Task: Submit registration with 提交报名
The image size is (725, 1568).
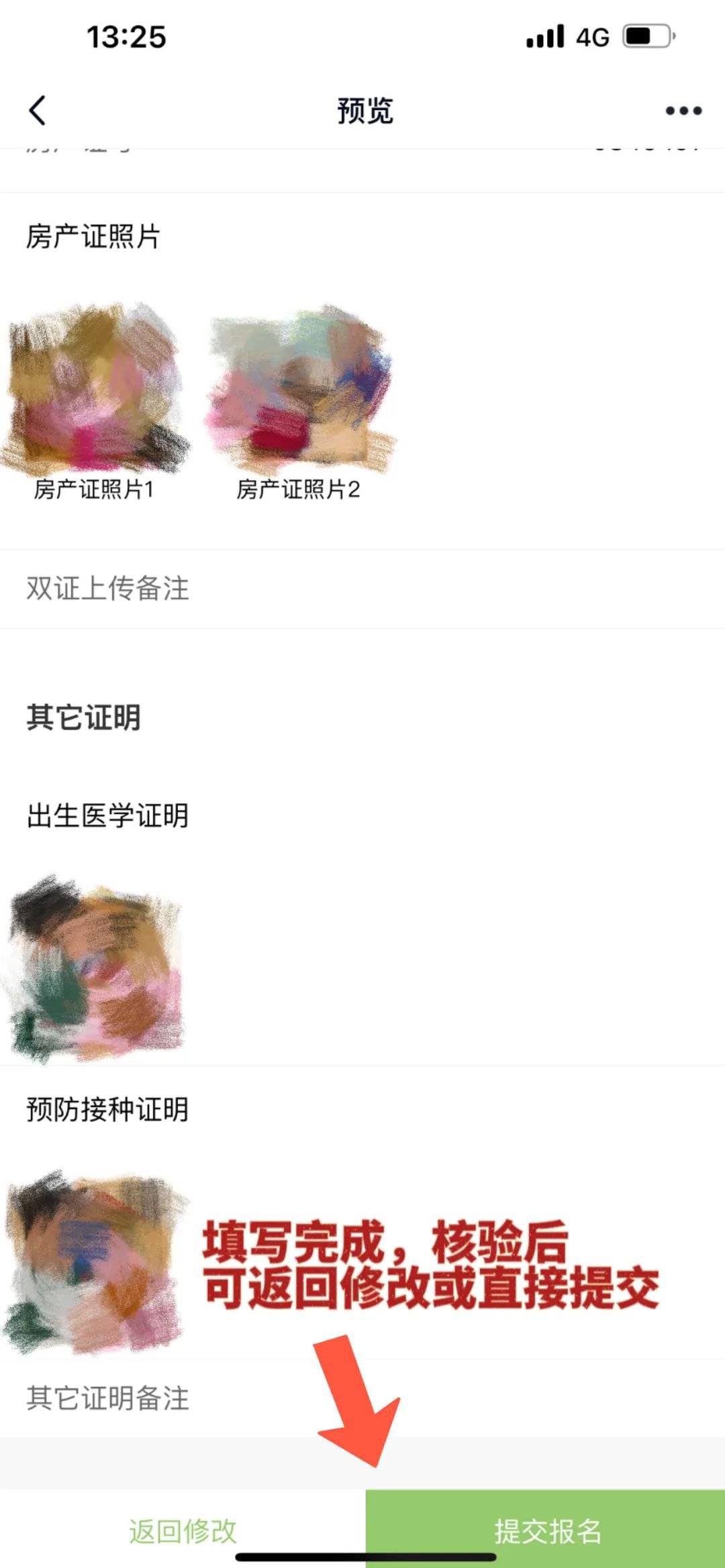Action: (546, 1530)
